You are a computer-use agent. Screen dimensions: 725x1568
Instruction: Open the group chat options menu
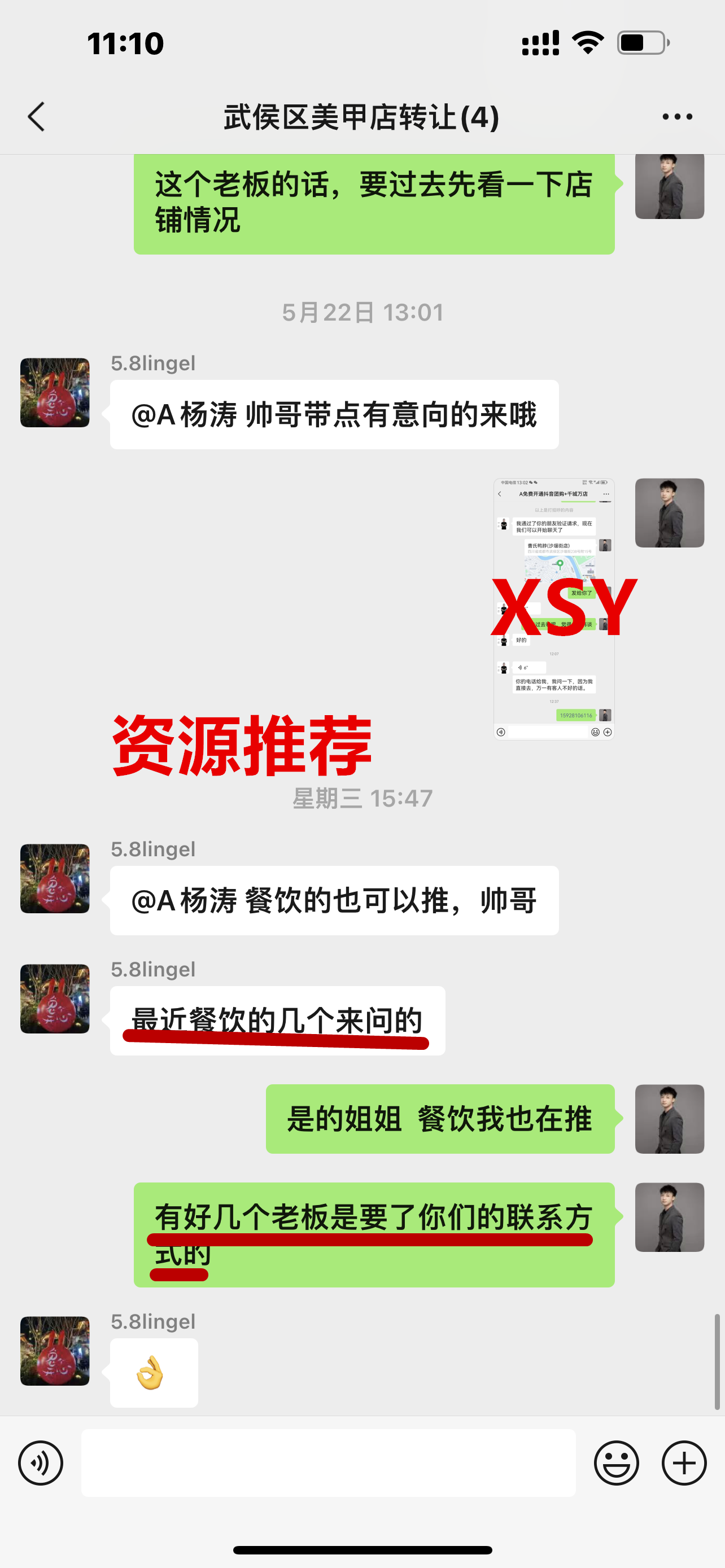pyautogui.click(x=677, y=116)
